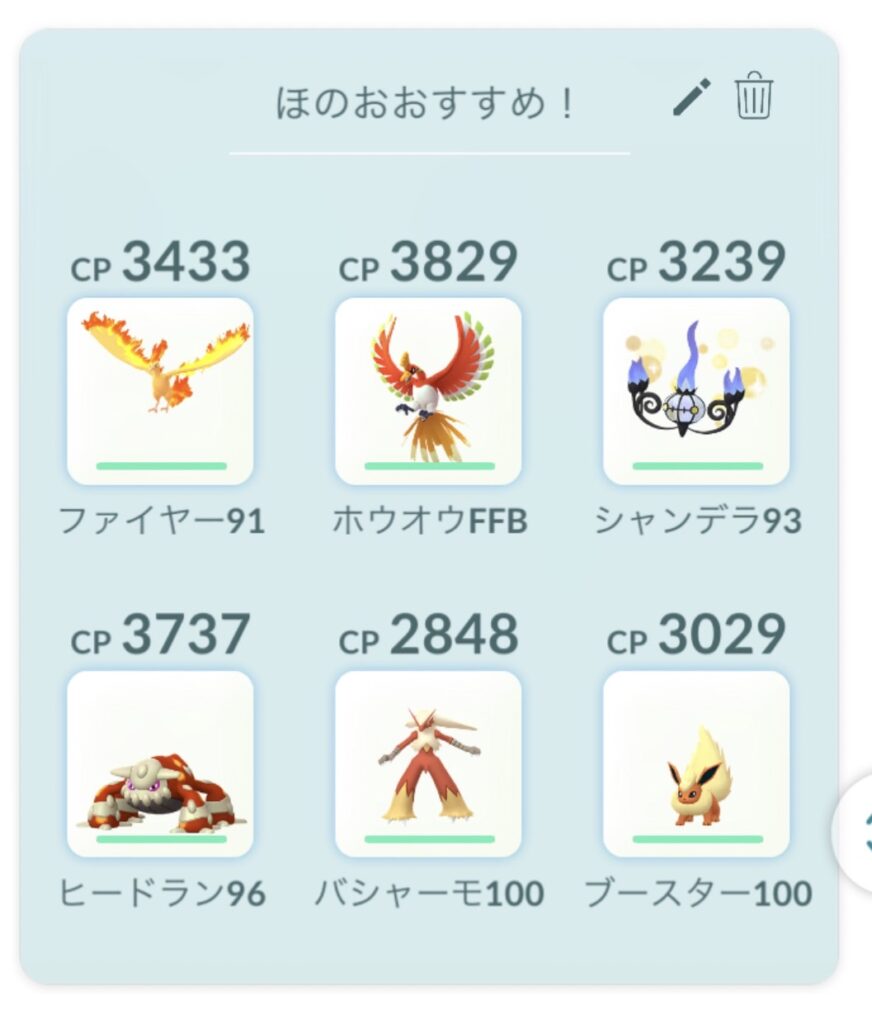
Task: Choose シャンデラ93 with CP 3239
Action: pyautogui.click(x=696, y=391)
